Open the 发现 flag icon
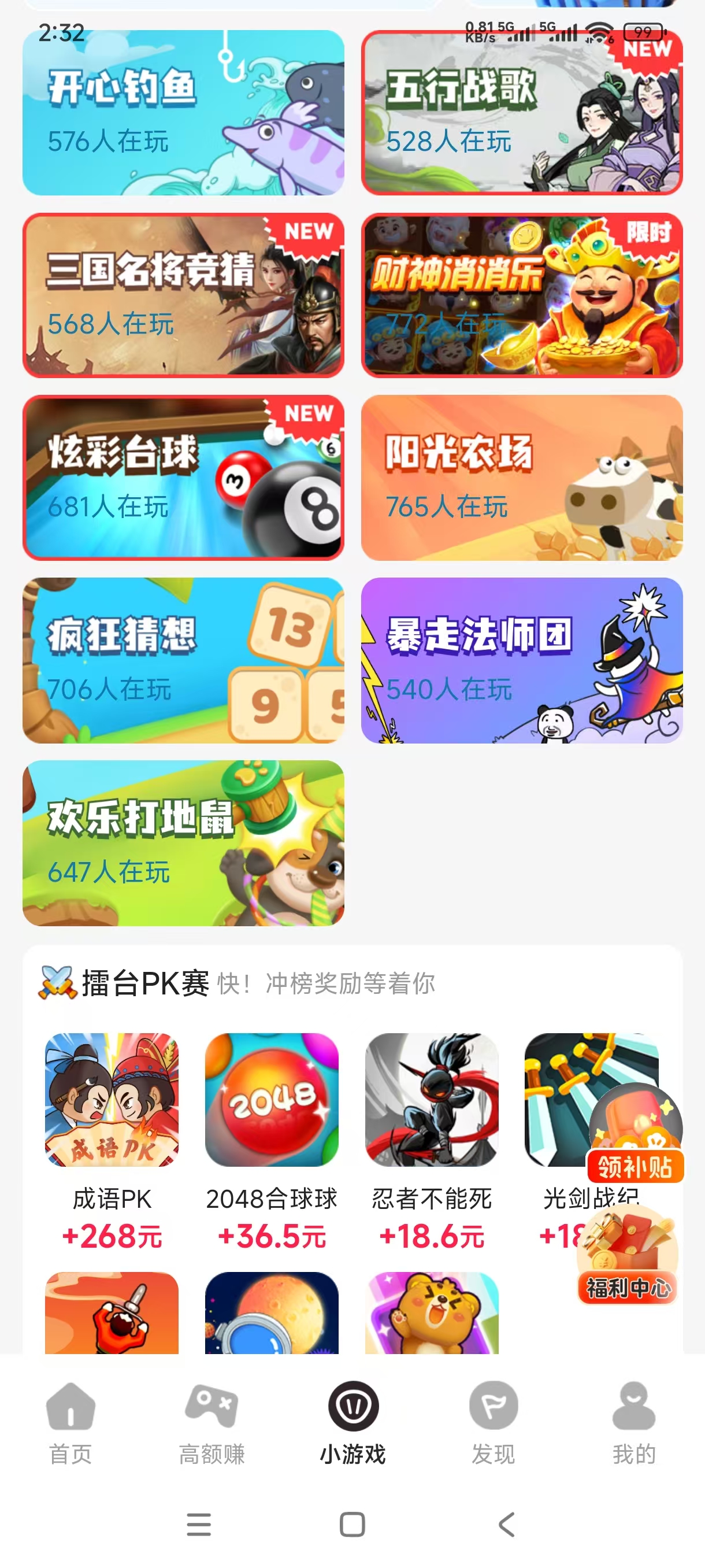Image resolution: width=705 pixels, height=1568 pixels. coord(493,1406)
